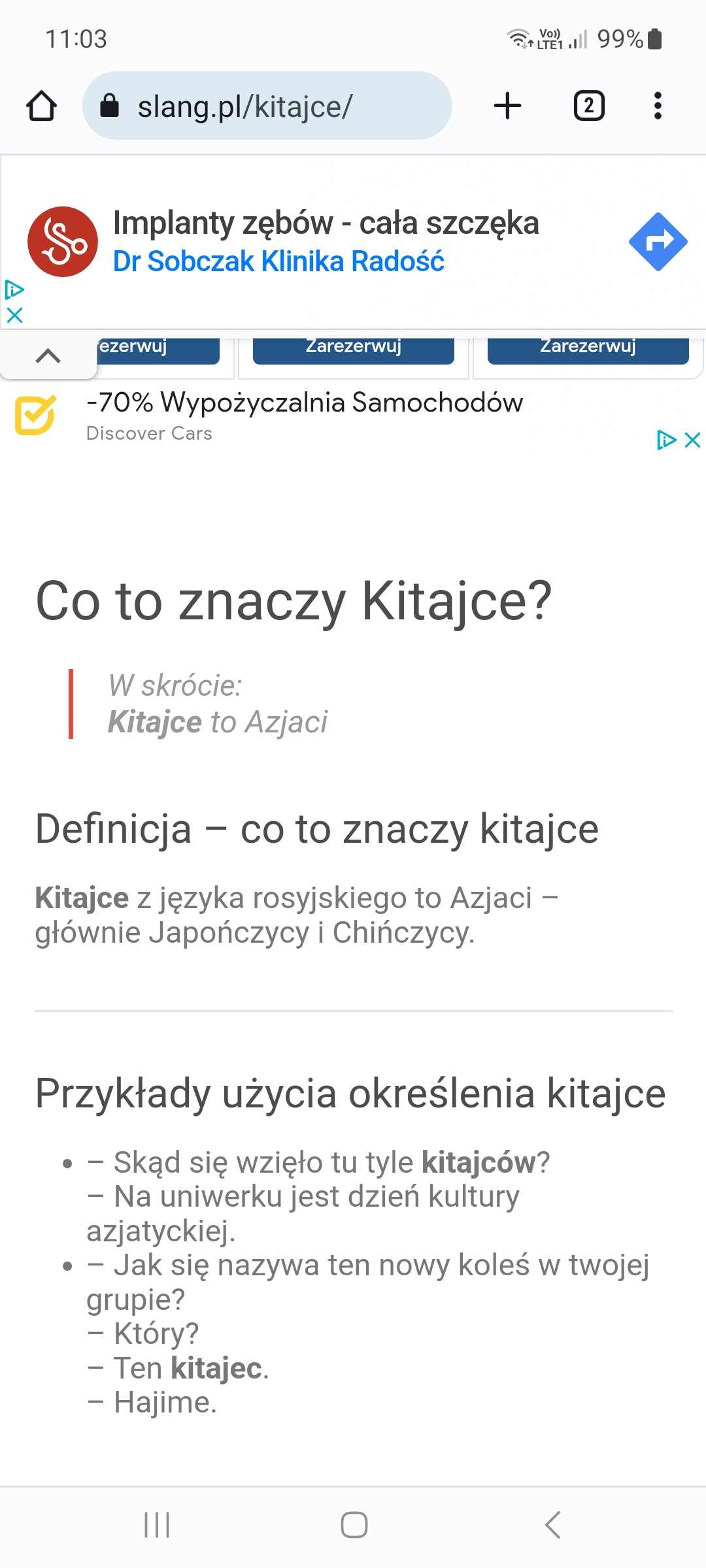Image resolution: width=706 pixels, height=1568 pixels.
Task: Edit the slang.pl/kitajce/ address bar
Action: pos(267,106)
